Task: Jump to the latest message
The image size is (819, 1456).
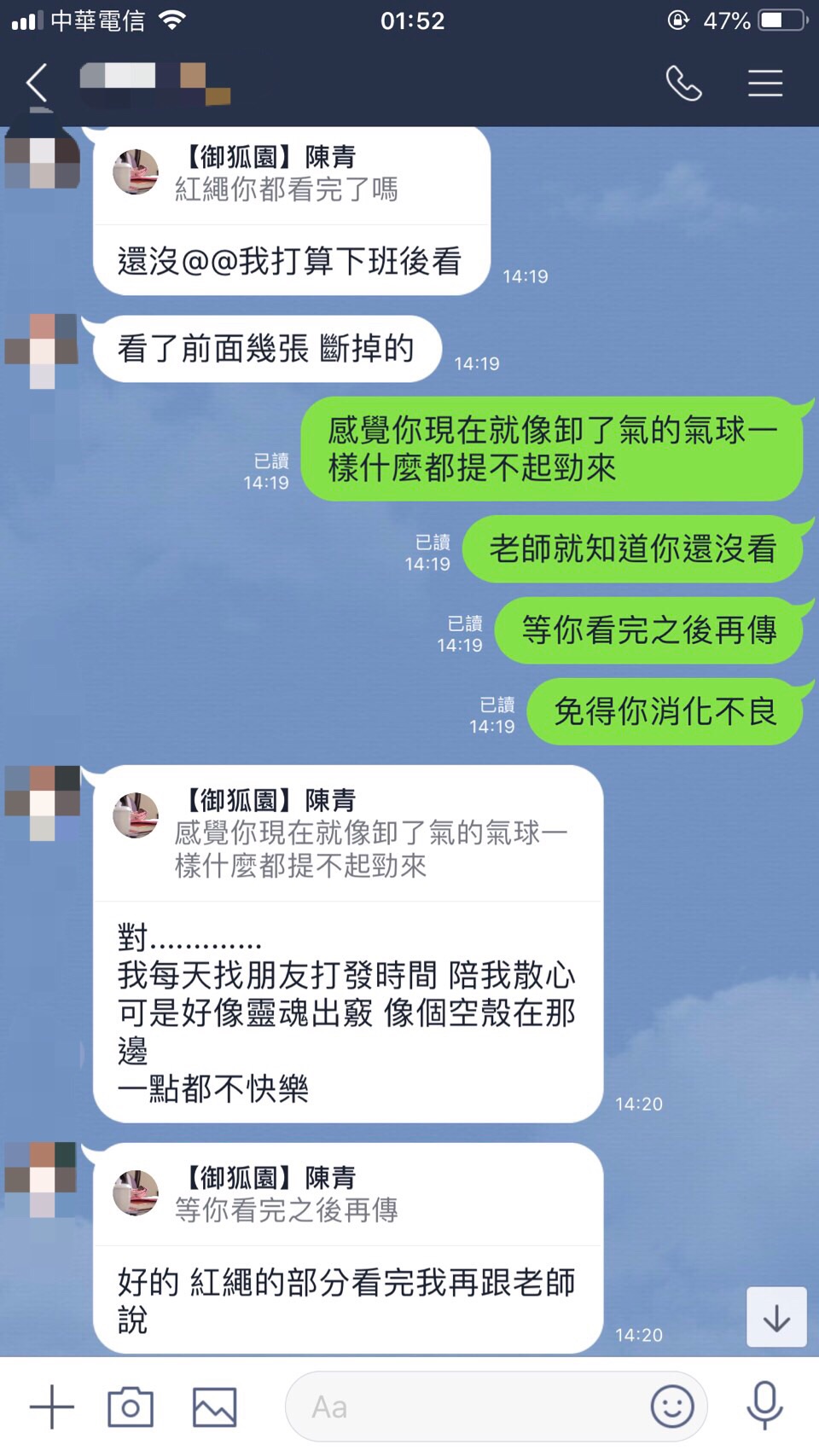Action: 776,1317
